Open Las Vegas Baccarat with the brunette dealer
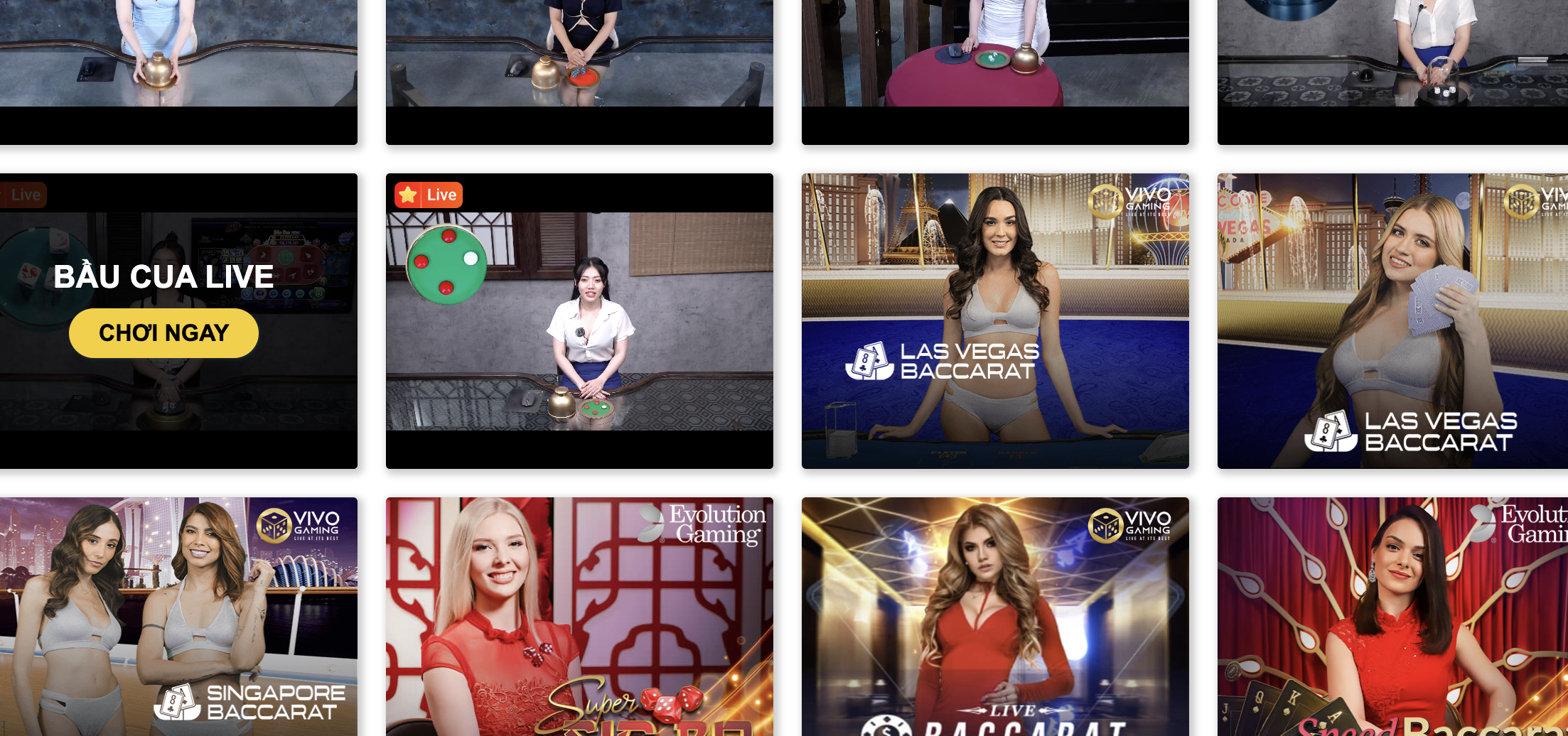This screenshot has height=736, width=1568. [x=995, y=321]
